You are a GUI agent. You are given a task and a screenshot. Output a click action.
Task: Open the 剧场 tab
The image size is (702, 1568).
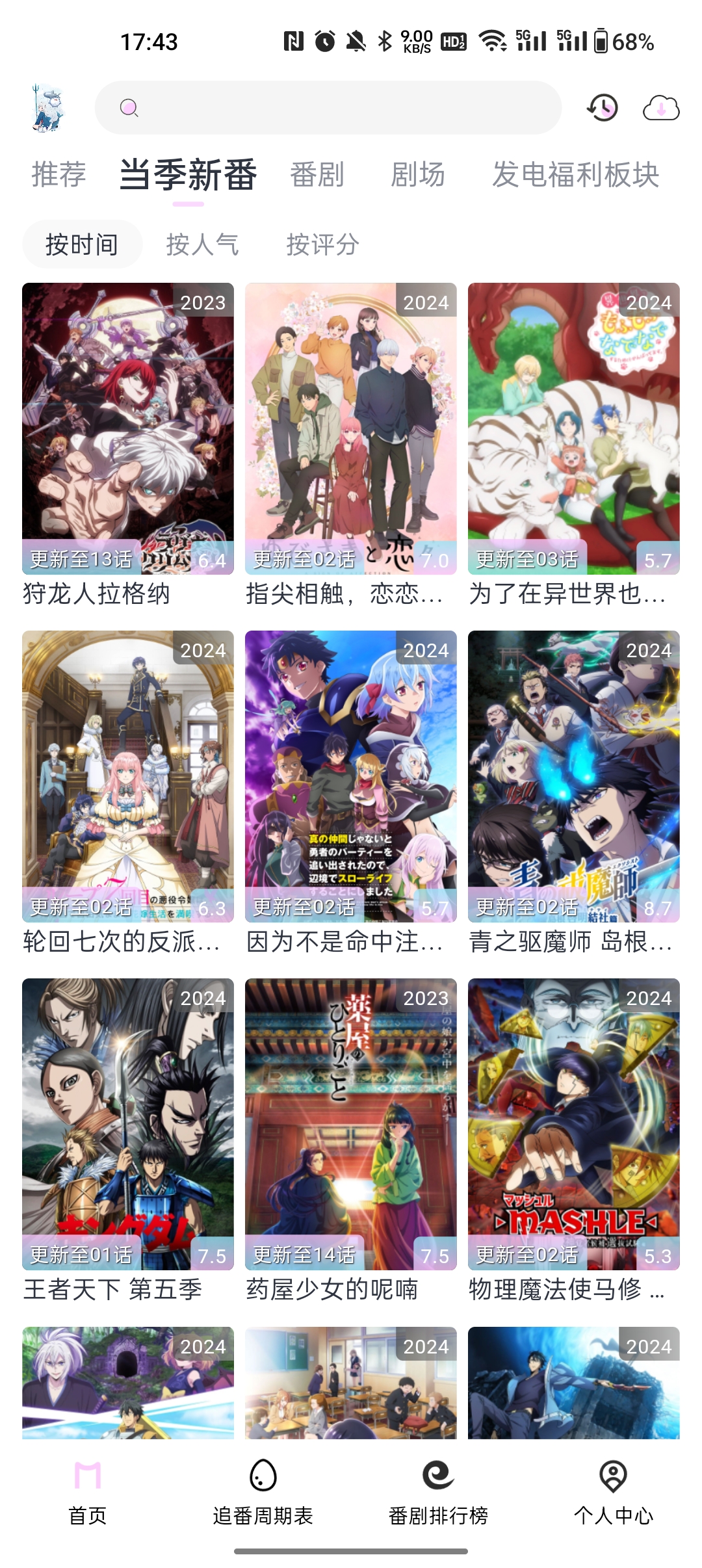(x=418, y=175)
